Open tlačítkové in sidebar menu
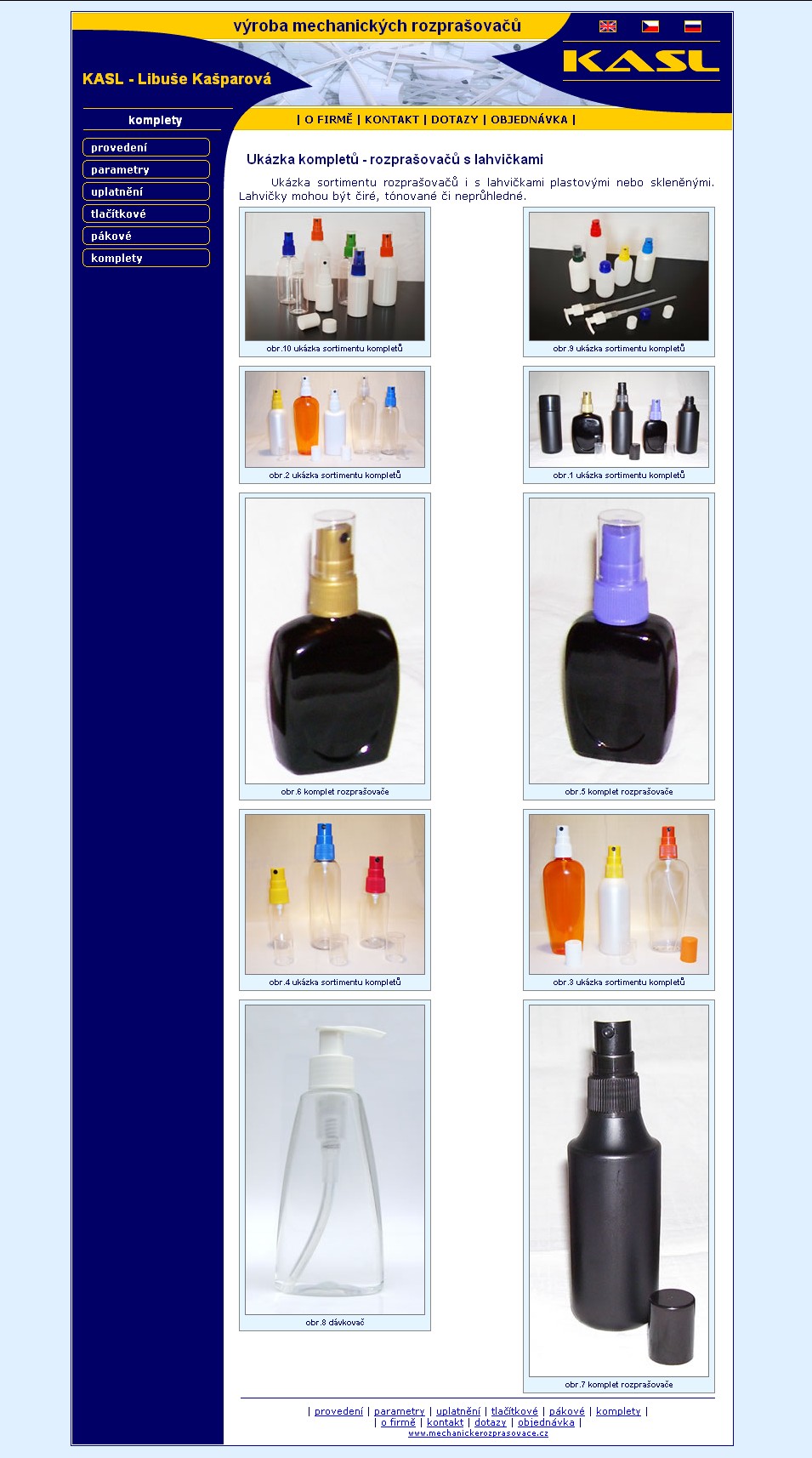Viewport: 812px width, 1458px height. click(146, 214)
